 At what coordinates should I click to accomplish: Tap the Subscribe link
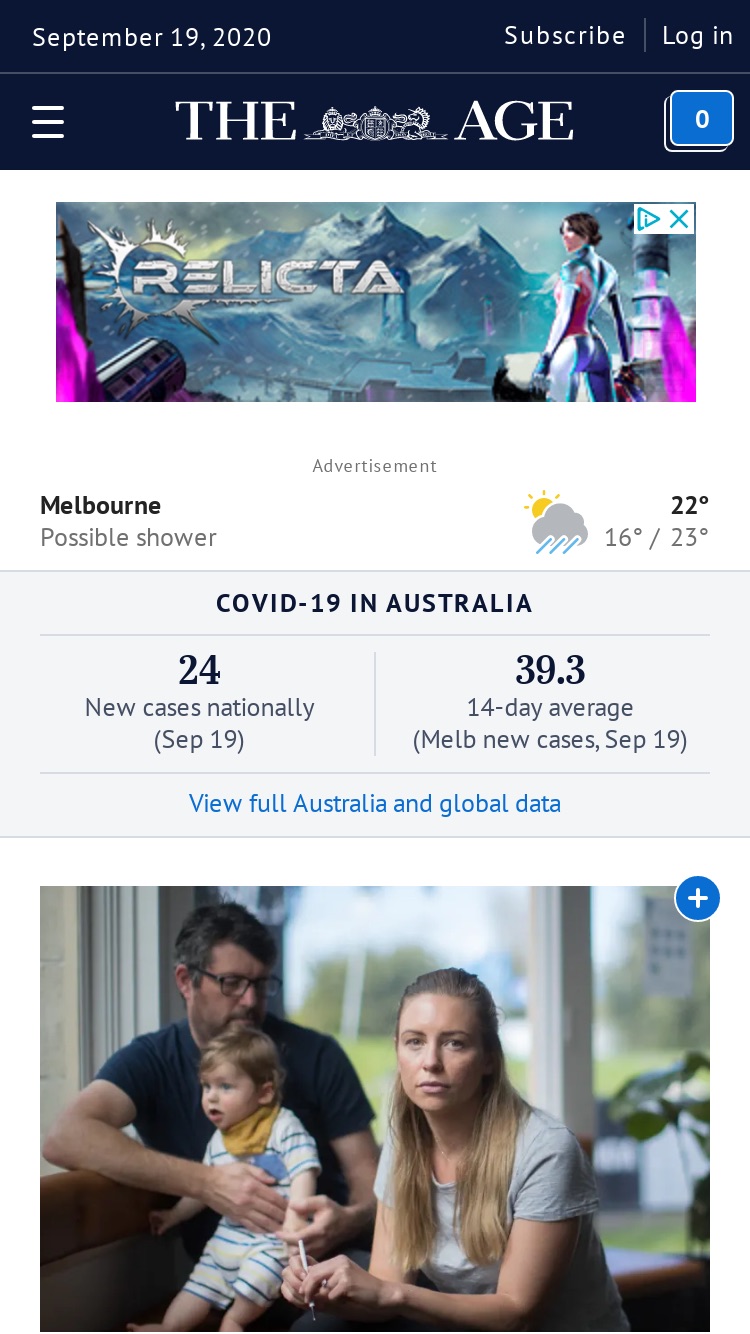click(x=565, y=36)
